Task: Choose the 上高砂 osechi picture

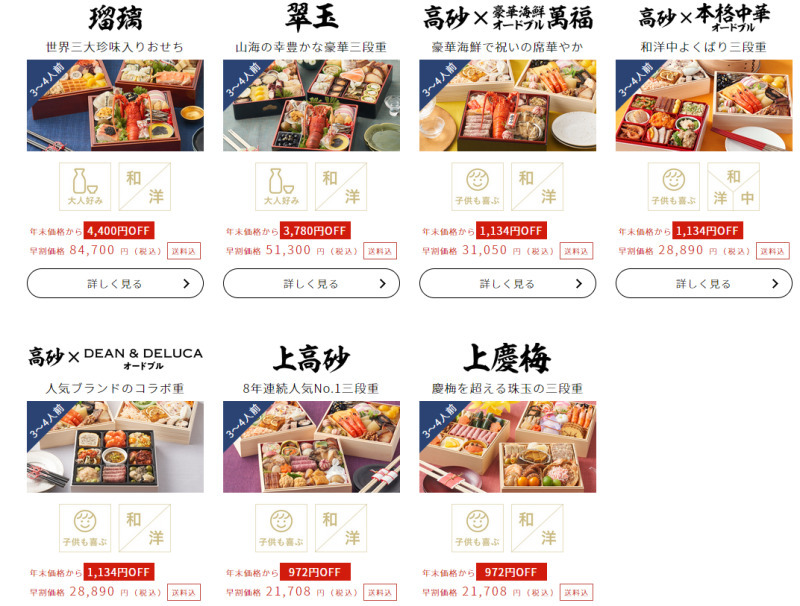Action: (311, 447)
